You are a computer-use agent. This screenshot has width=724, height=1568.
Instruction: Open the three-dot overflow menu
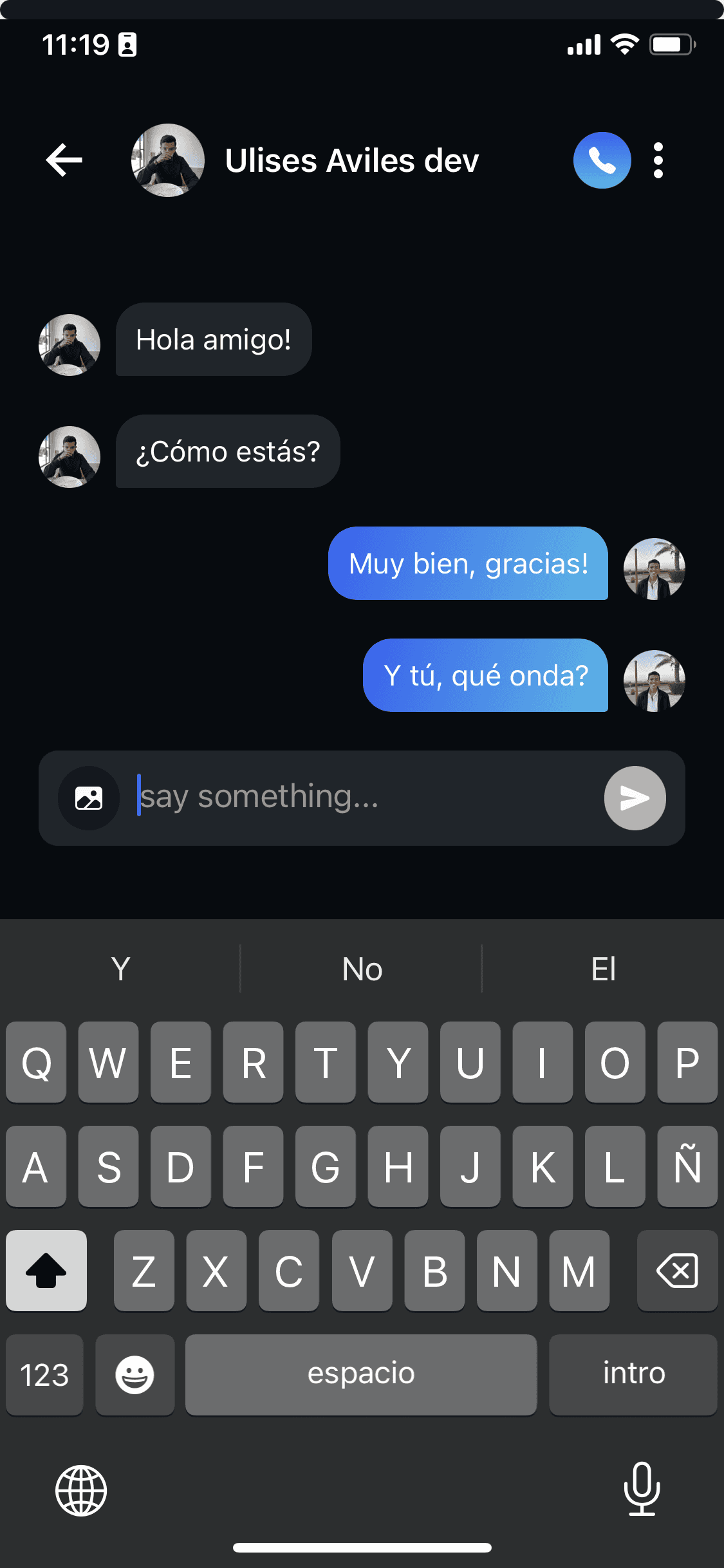658,160
